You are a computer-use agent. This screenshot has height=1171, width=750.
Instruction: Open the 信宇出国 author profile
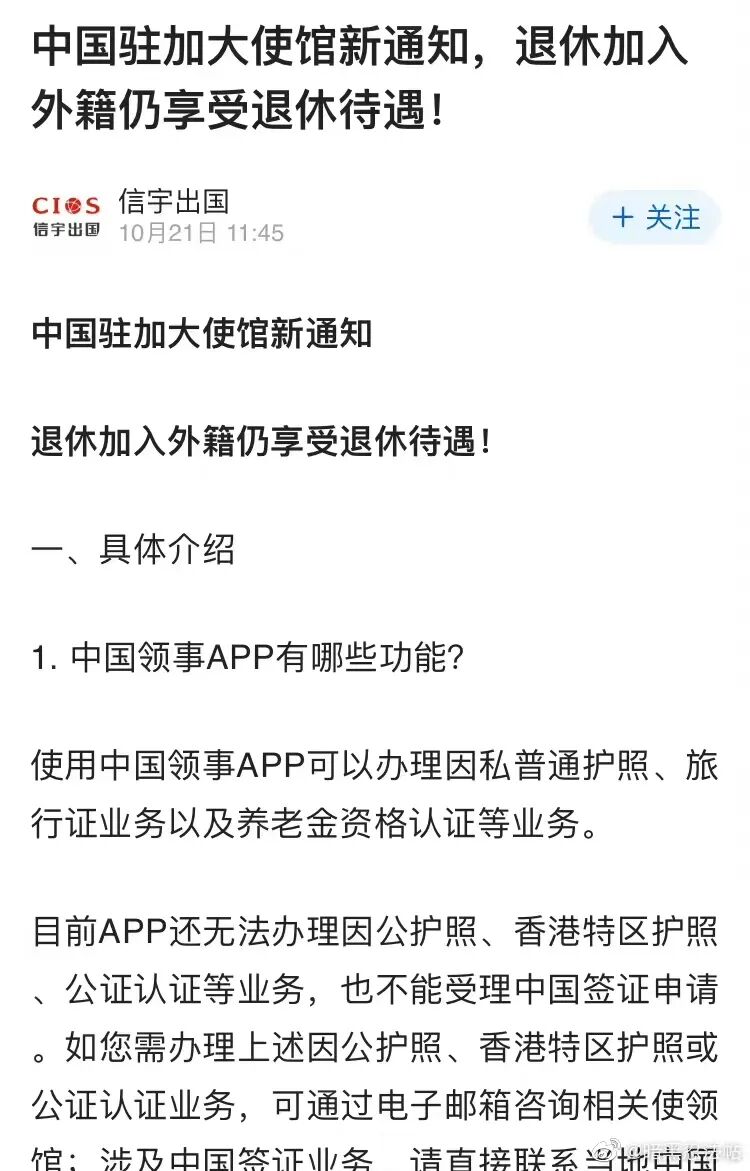(x=173, y=202)
